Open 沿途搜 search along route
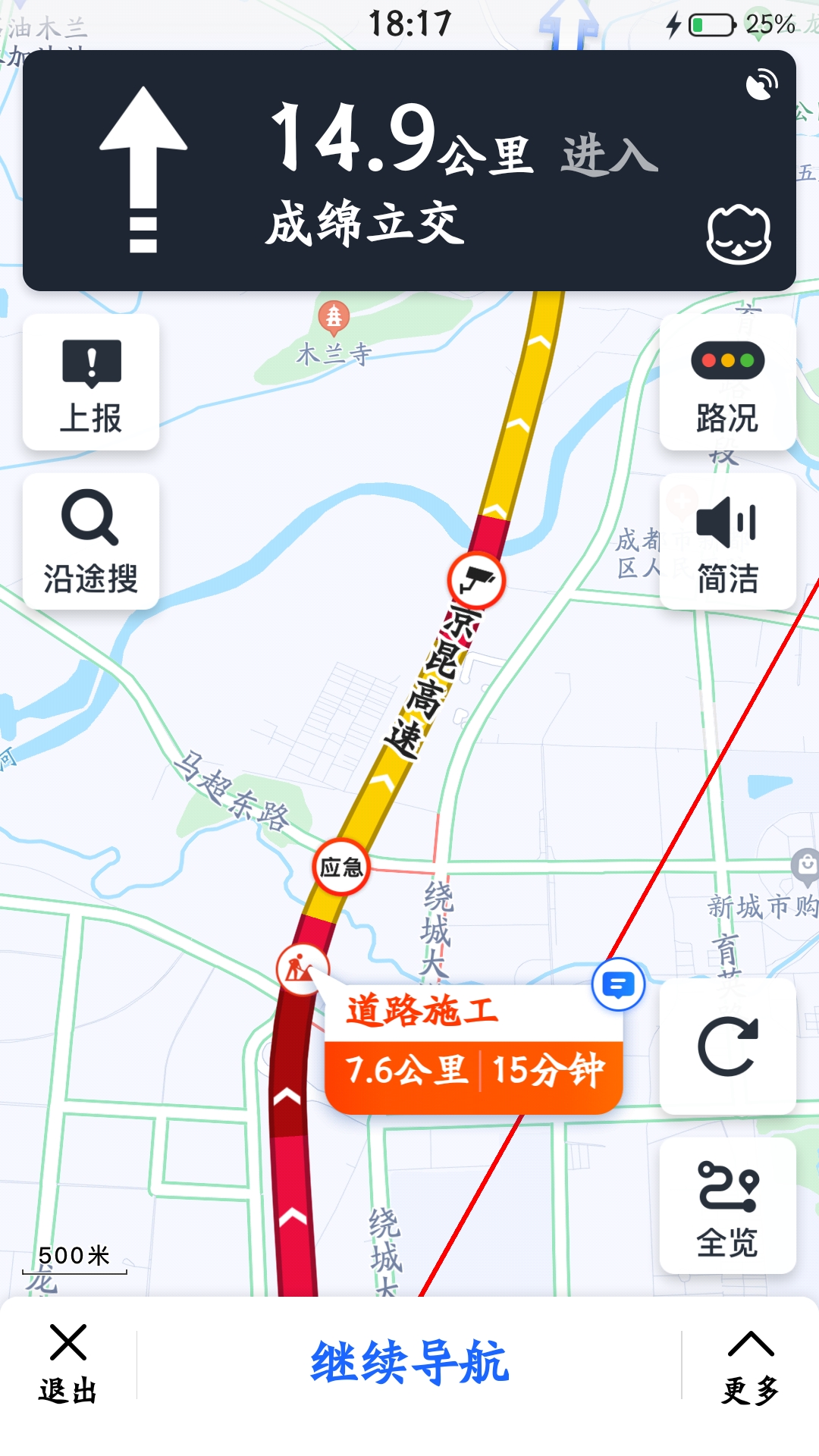 pos(91,541)
